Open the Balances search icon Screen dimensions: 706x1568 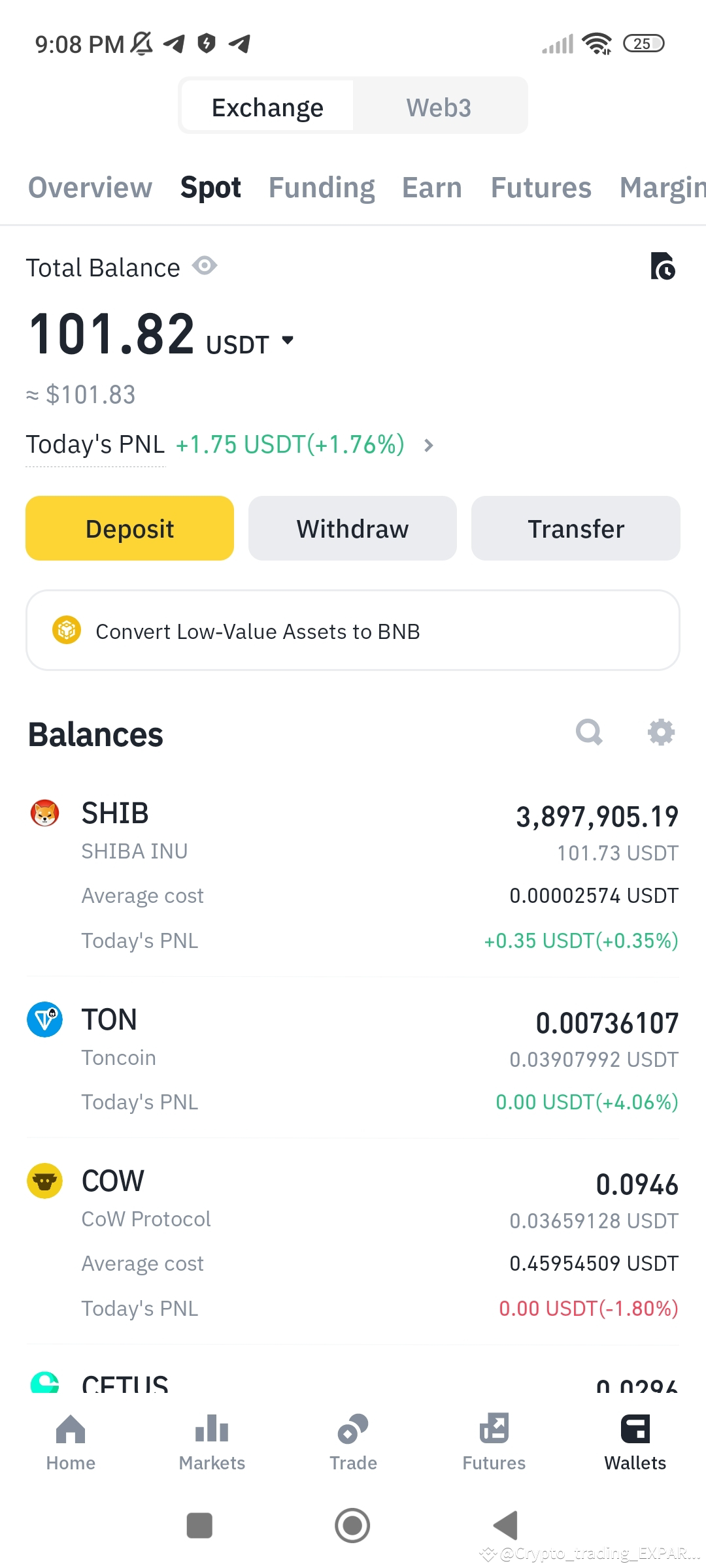tap(589, 732)
